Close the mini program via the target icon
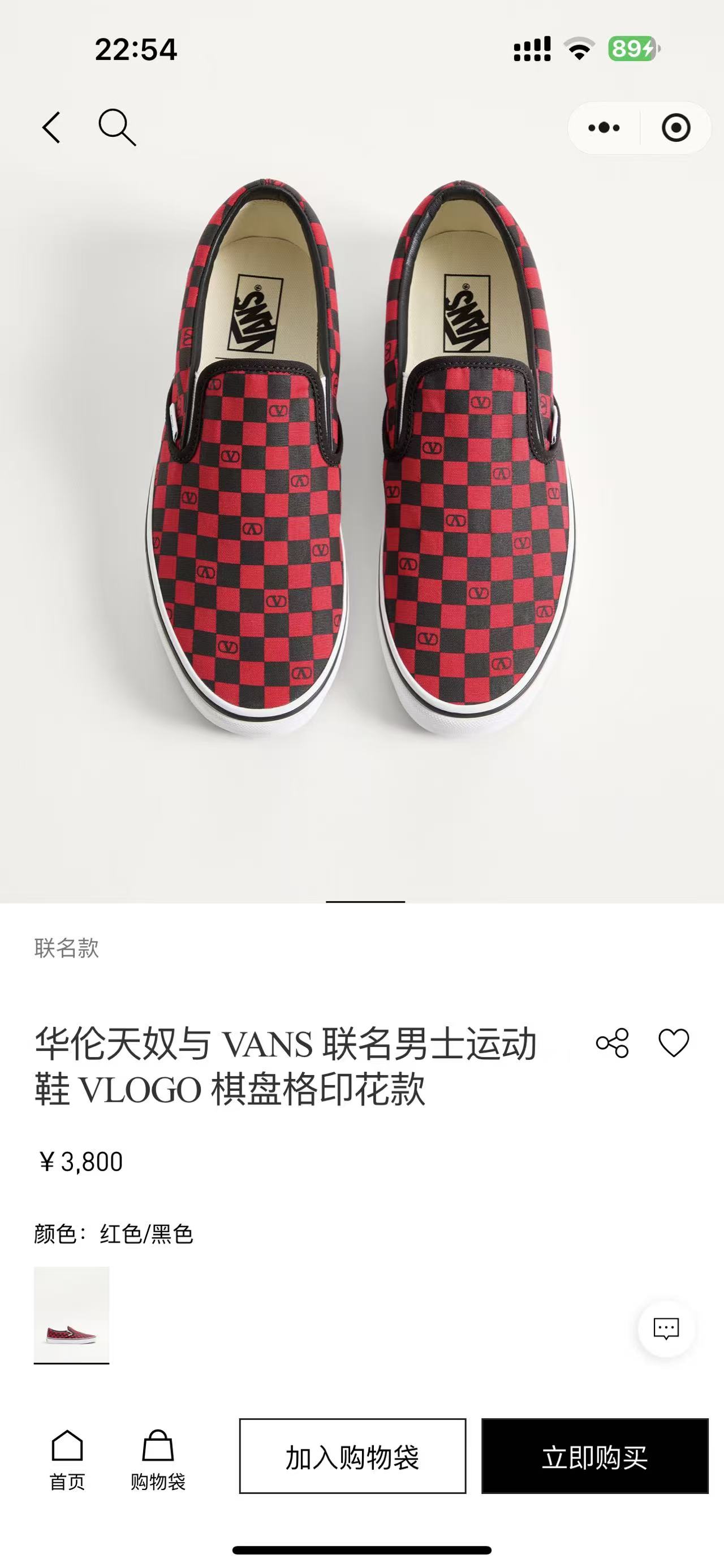Screen dimensions: 724x1568 (675, 128)
